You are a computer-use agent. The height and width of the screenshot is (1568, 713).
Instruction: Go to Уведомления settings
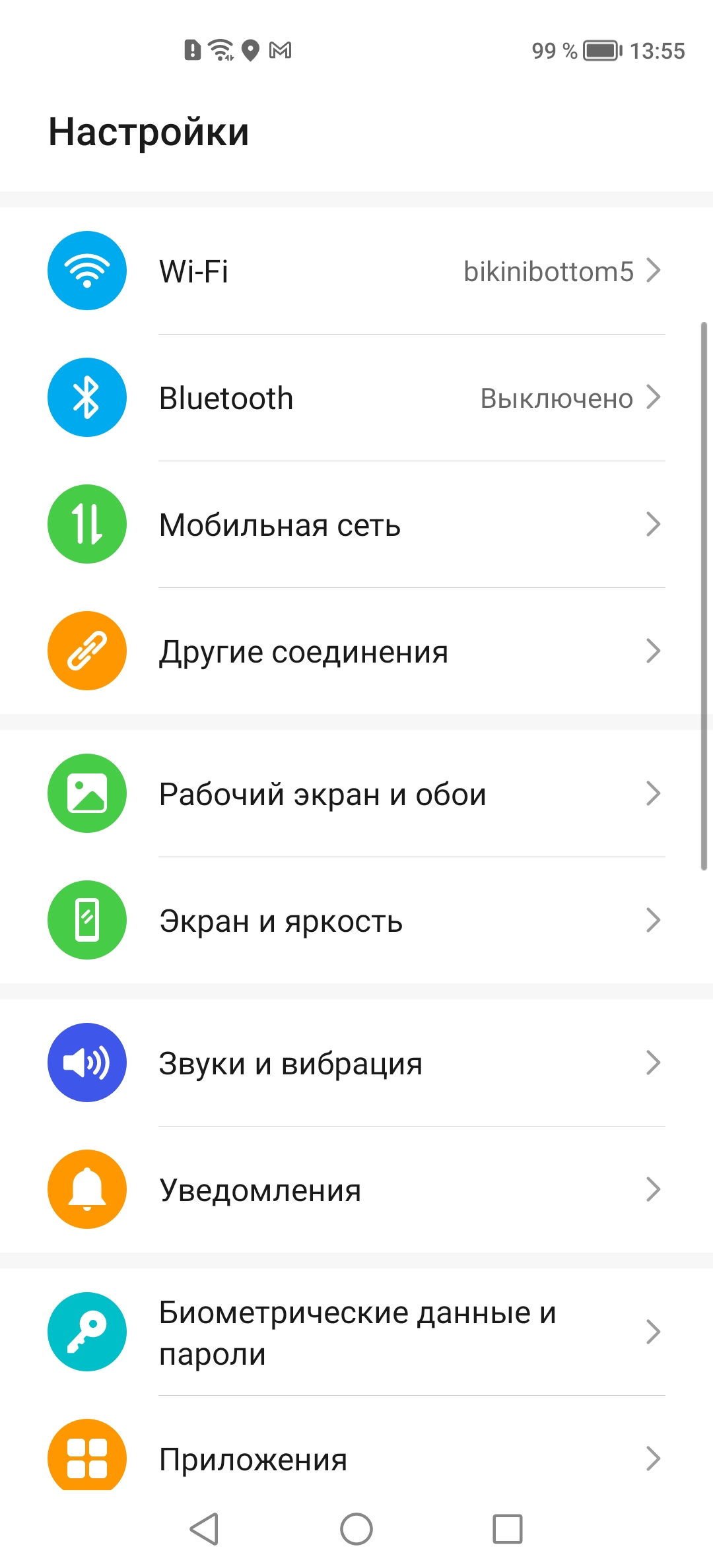click(x=356, y=1190)
